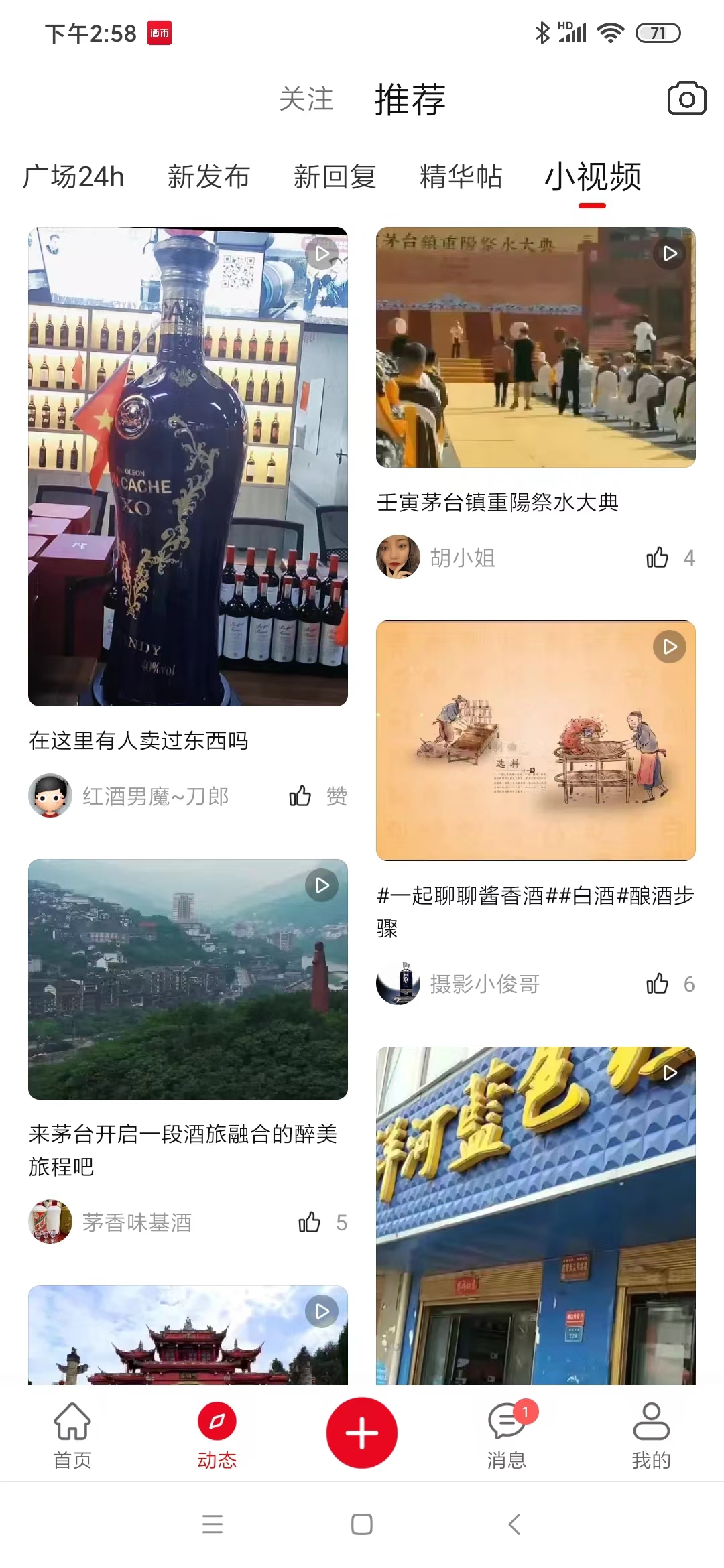Viewport: 724px width, 1568px height.
Task: Tap the system back button
Action: [x=514, y=1524]
